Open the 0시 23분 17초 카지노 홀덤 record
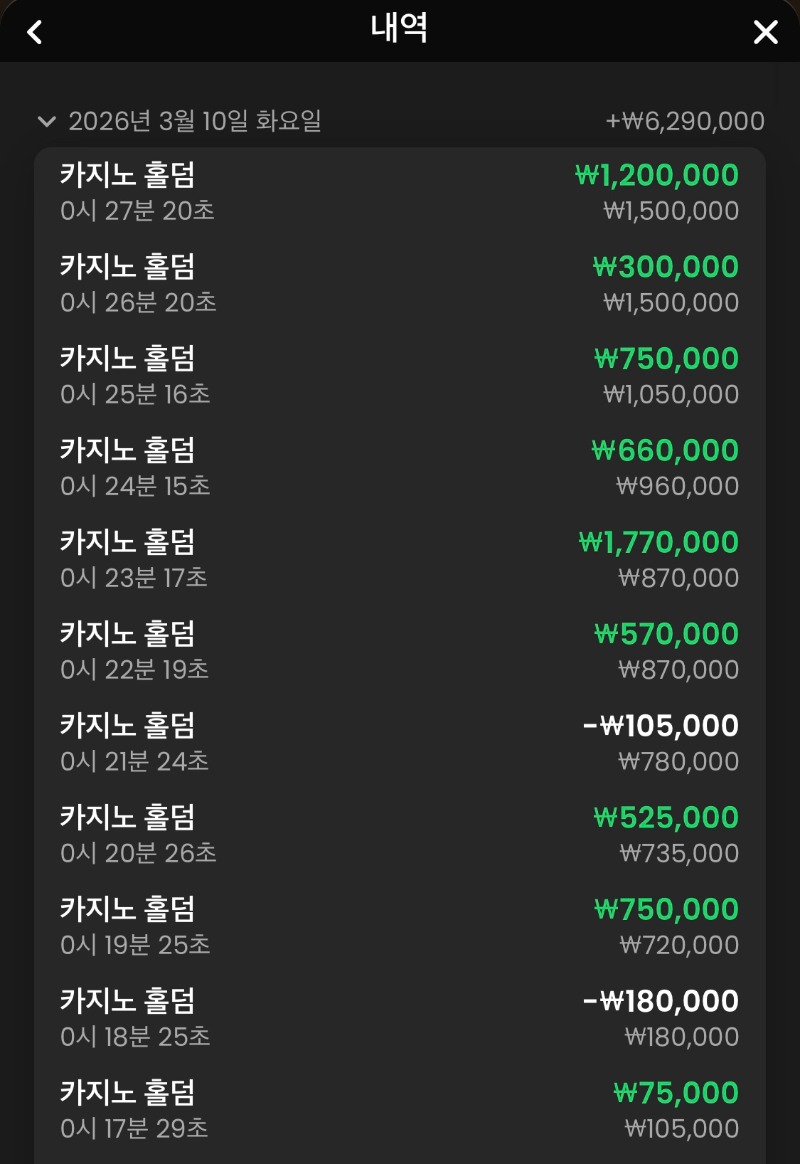800x1164 pixels. (x=400, y=560)
